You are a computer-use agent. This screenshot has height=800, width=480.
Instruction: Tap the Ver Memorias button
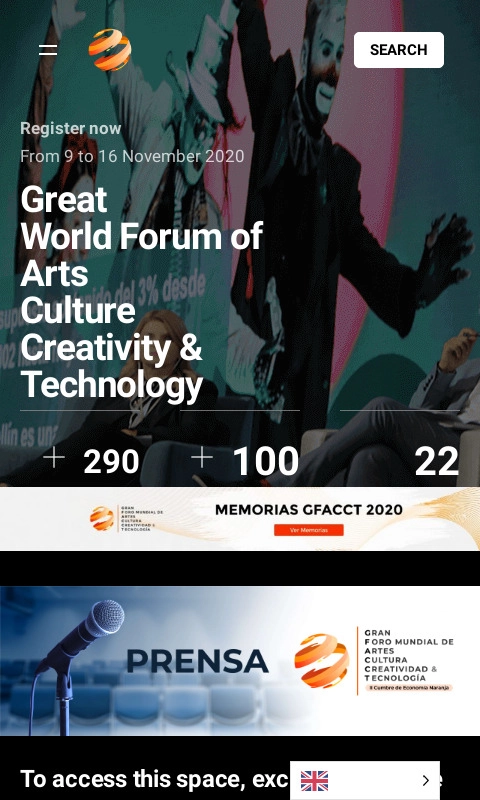309,530
